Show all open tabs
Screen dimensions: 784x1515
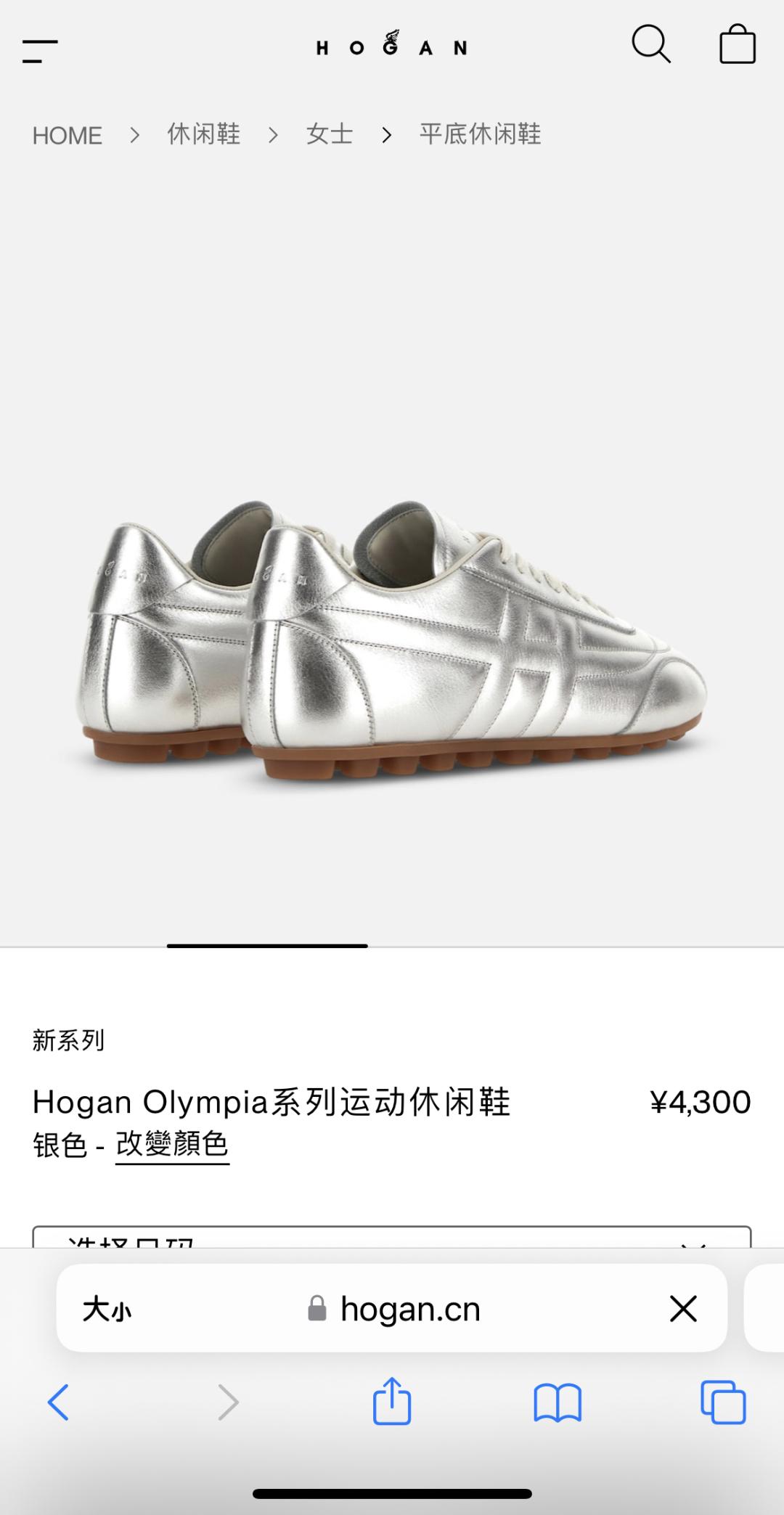point(722,1402)
